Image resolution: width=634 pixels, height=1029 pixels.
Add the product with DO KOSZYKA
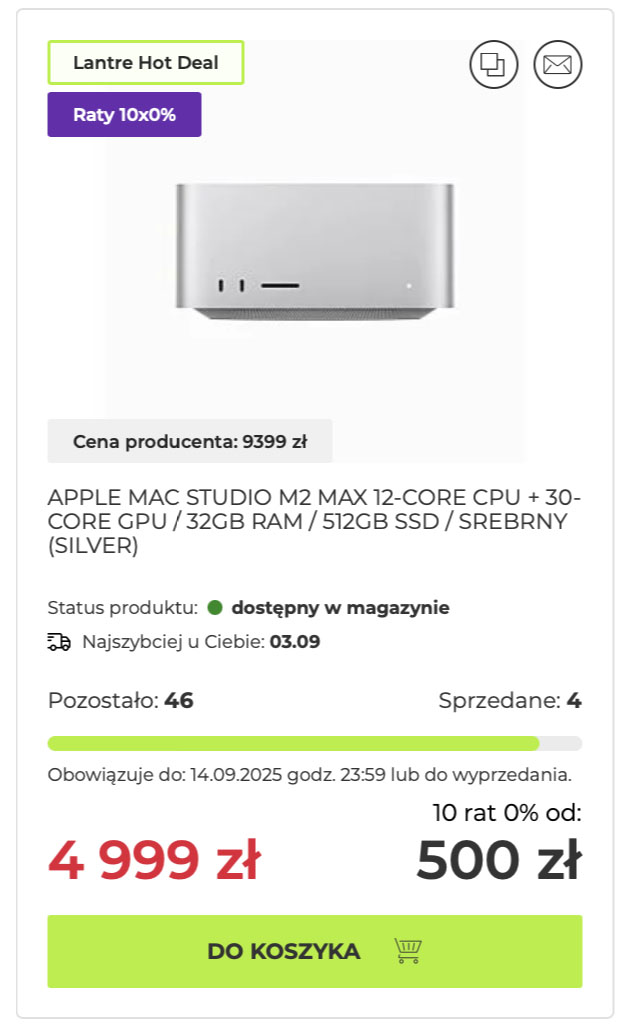[x=314, y=951]
